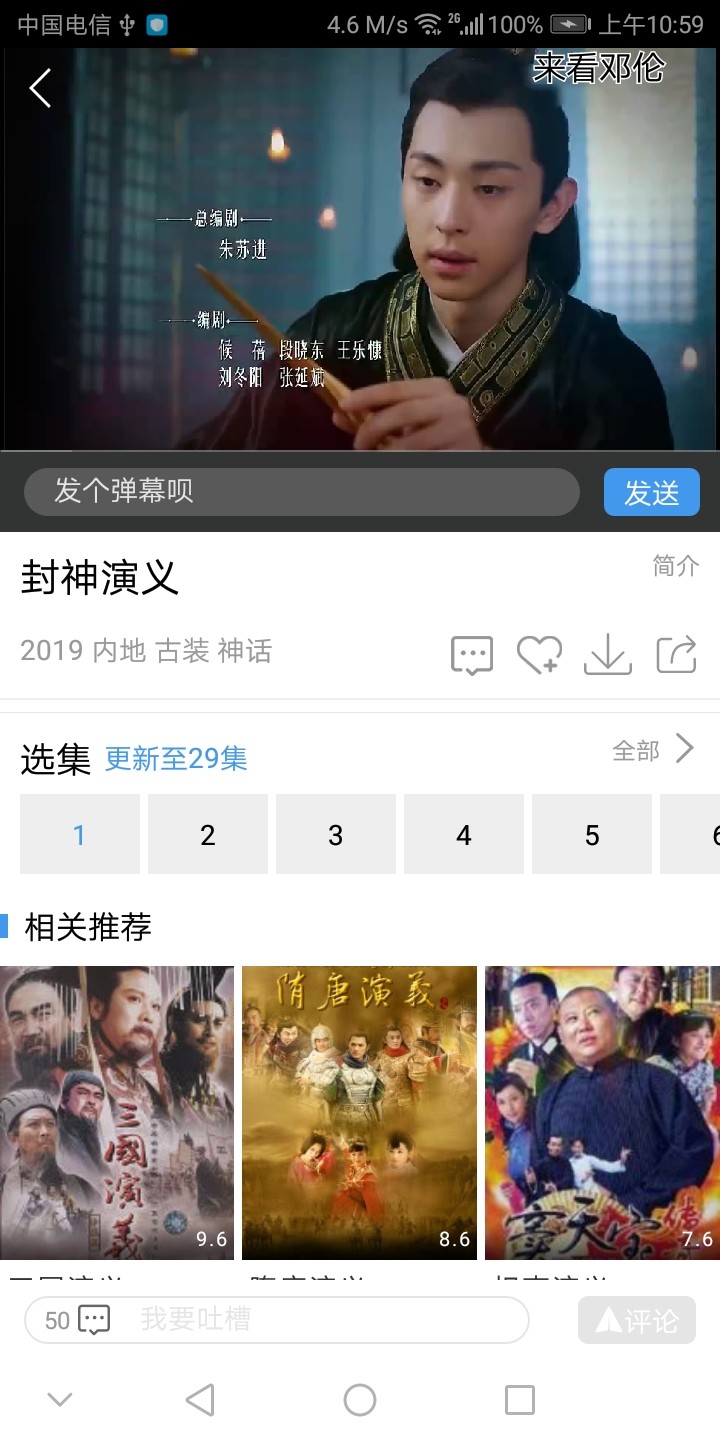Open 更新至29集 episode update link
This screenshot has height=1440, width=720.
(x=176, y=760)
